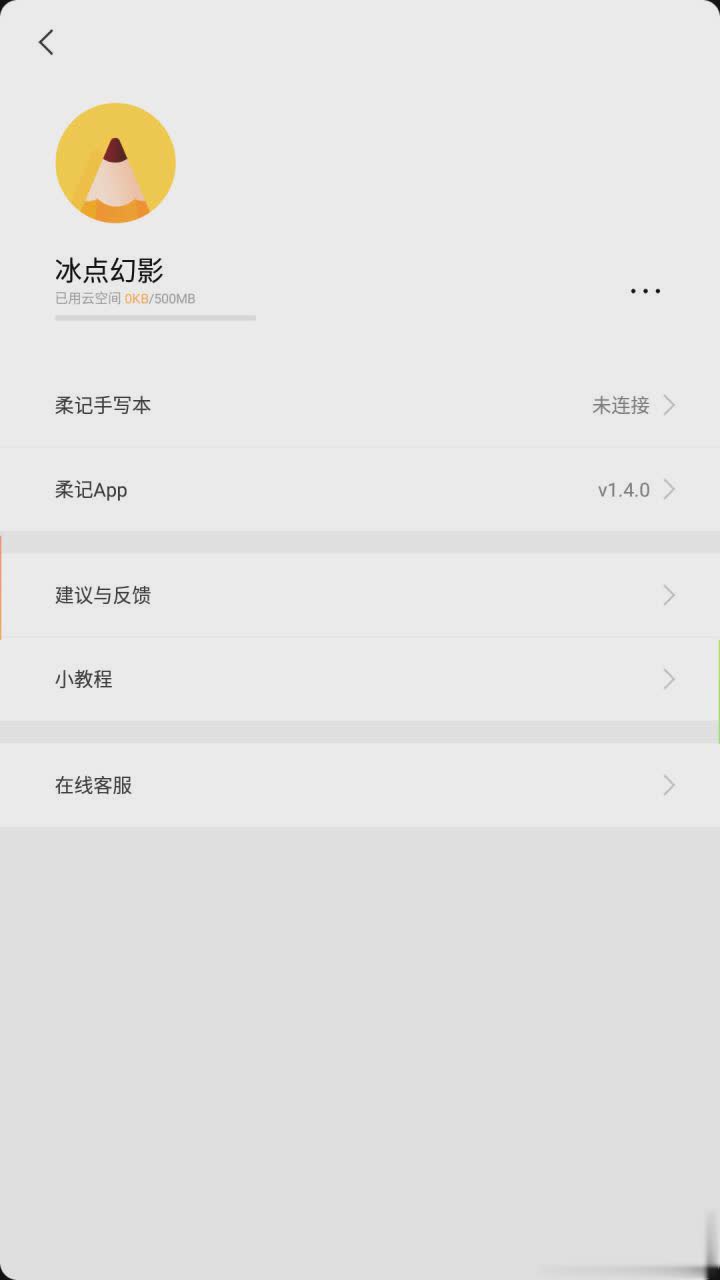Tap the username 冰点幻影
Screen dimensions: 720x1280
[106, 271]
